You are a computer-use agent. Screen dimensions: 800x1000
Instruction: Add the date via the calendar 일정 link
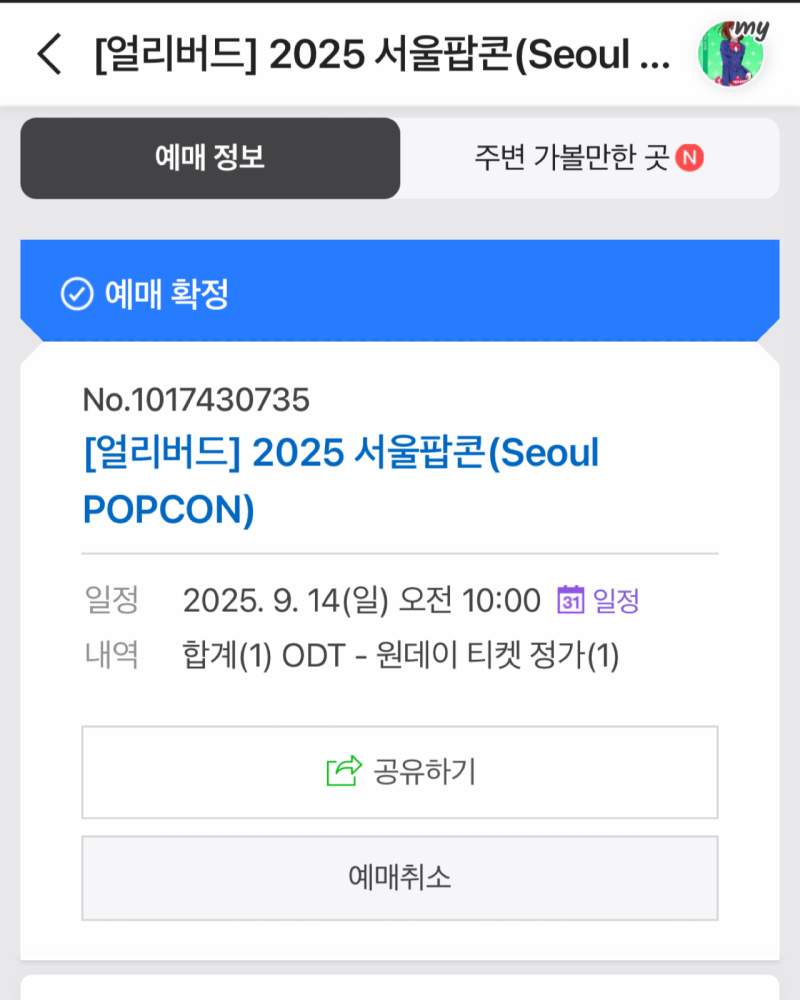point(598,601)
